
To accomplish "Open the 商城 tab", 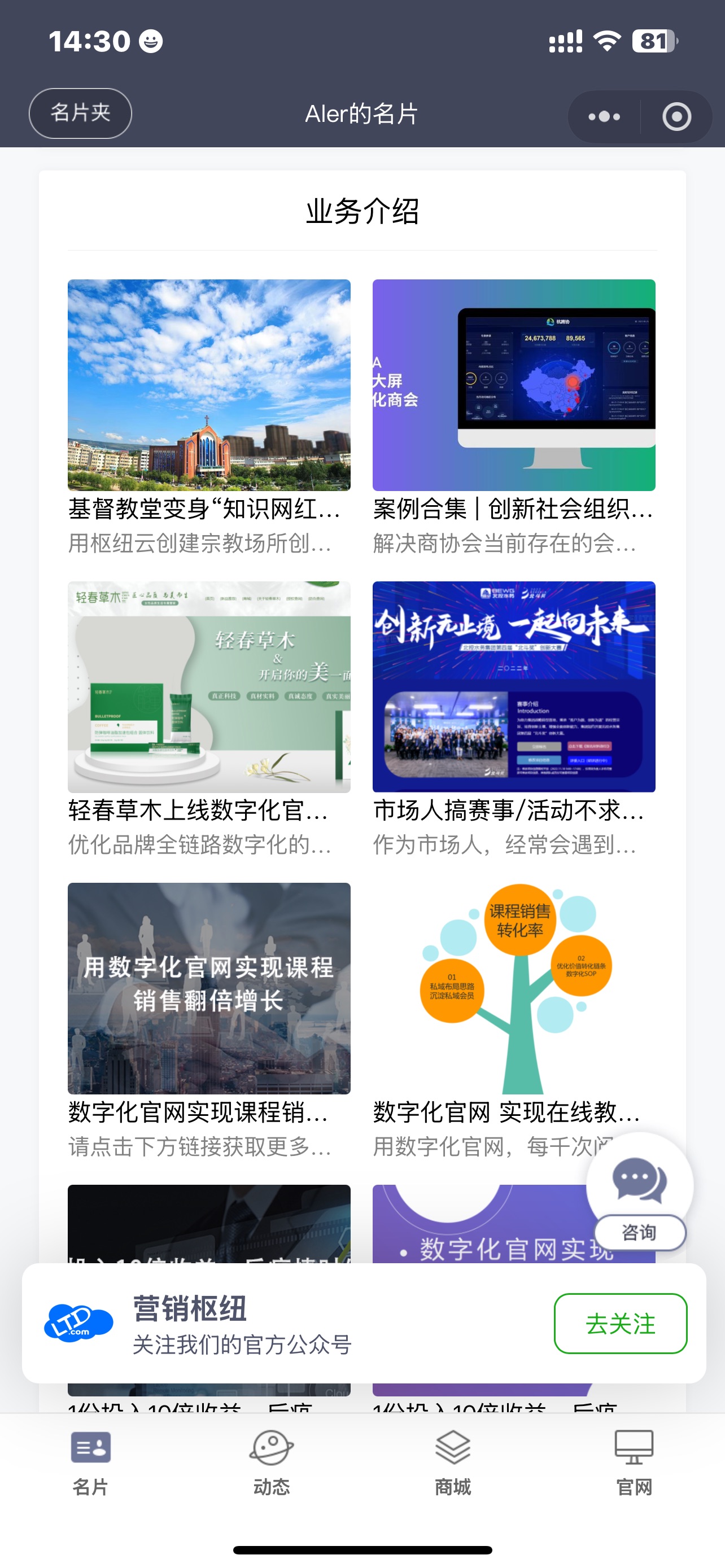I will coord(453,1462).
